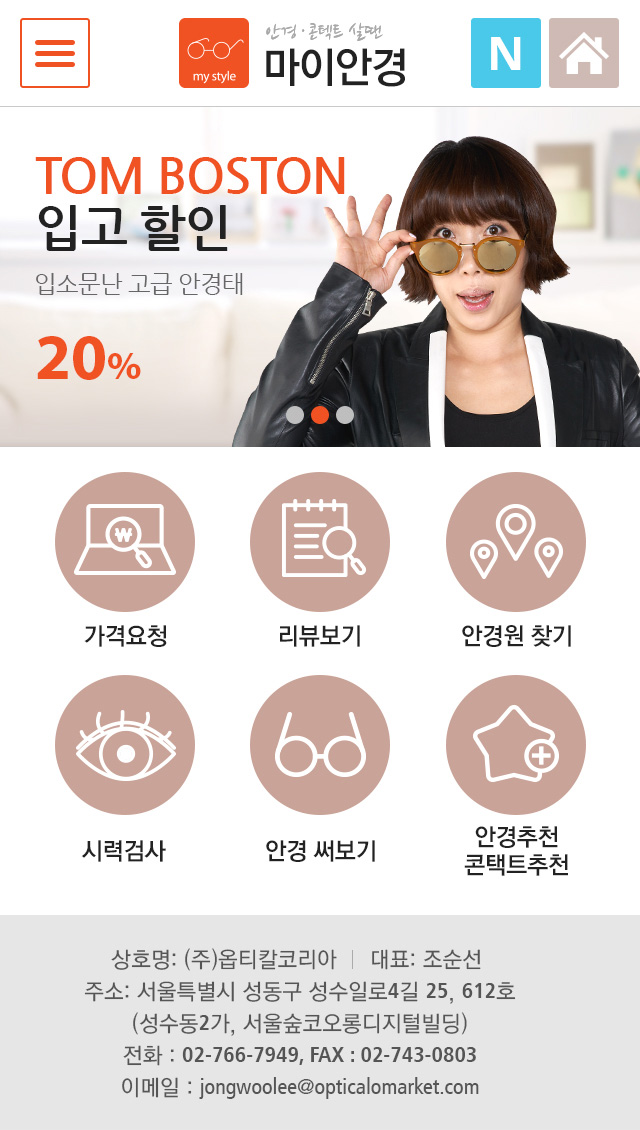Start 시력검사 vision test

point(125,769)
